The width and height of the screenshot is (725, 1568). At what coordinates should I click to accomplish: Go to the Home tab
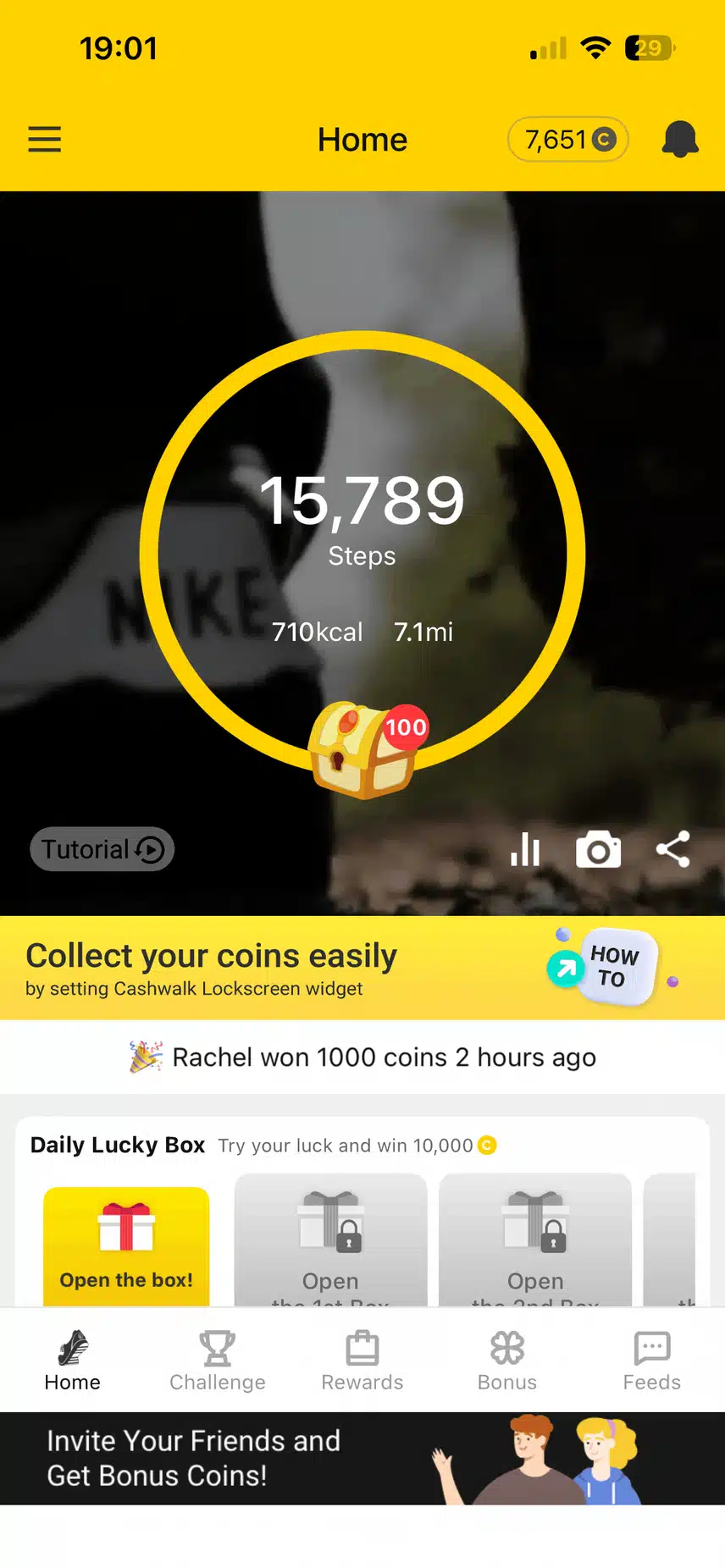(x=73, y=1361)
